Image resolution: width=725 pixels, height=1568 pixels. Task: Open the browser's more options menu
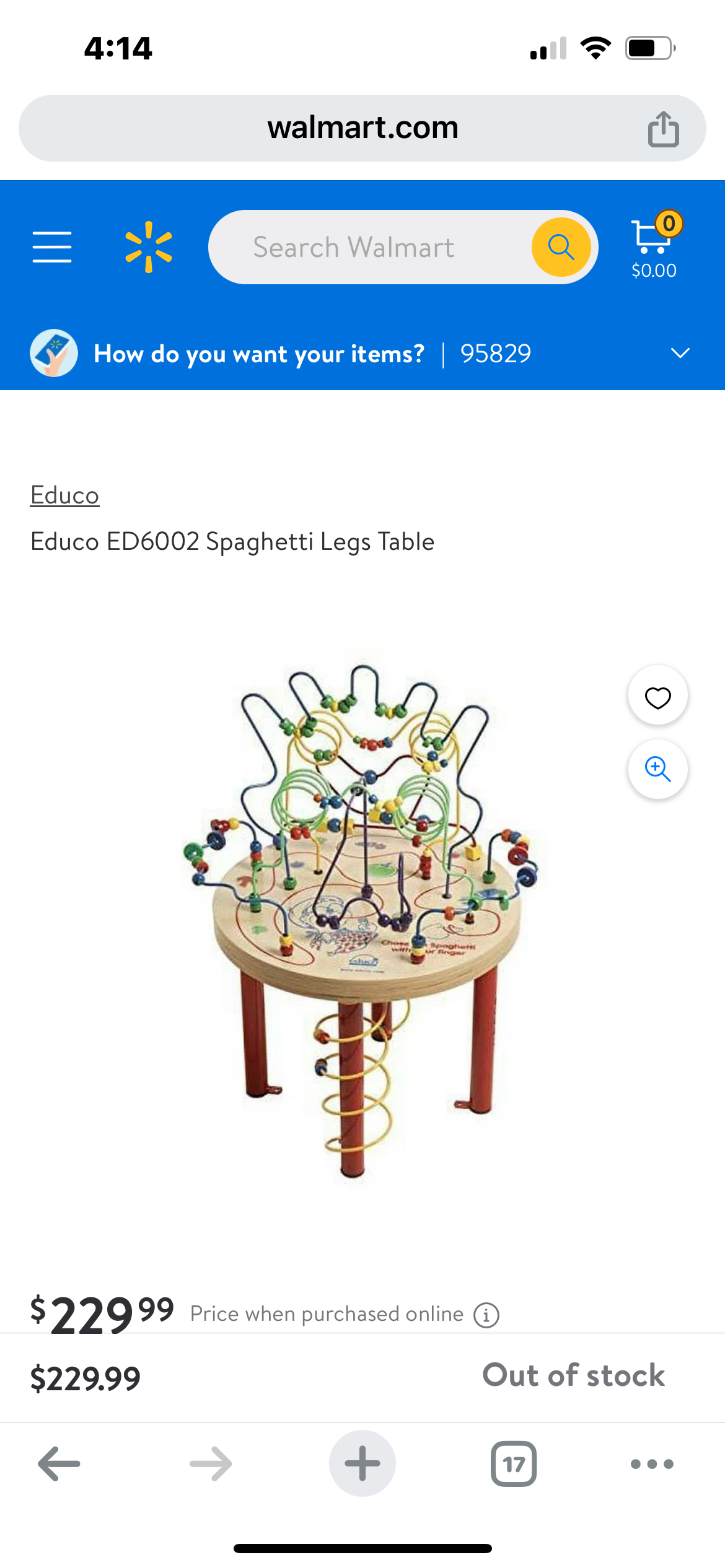pos(652,1464)
